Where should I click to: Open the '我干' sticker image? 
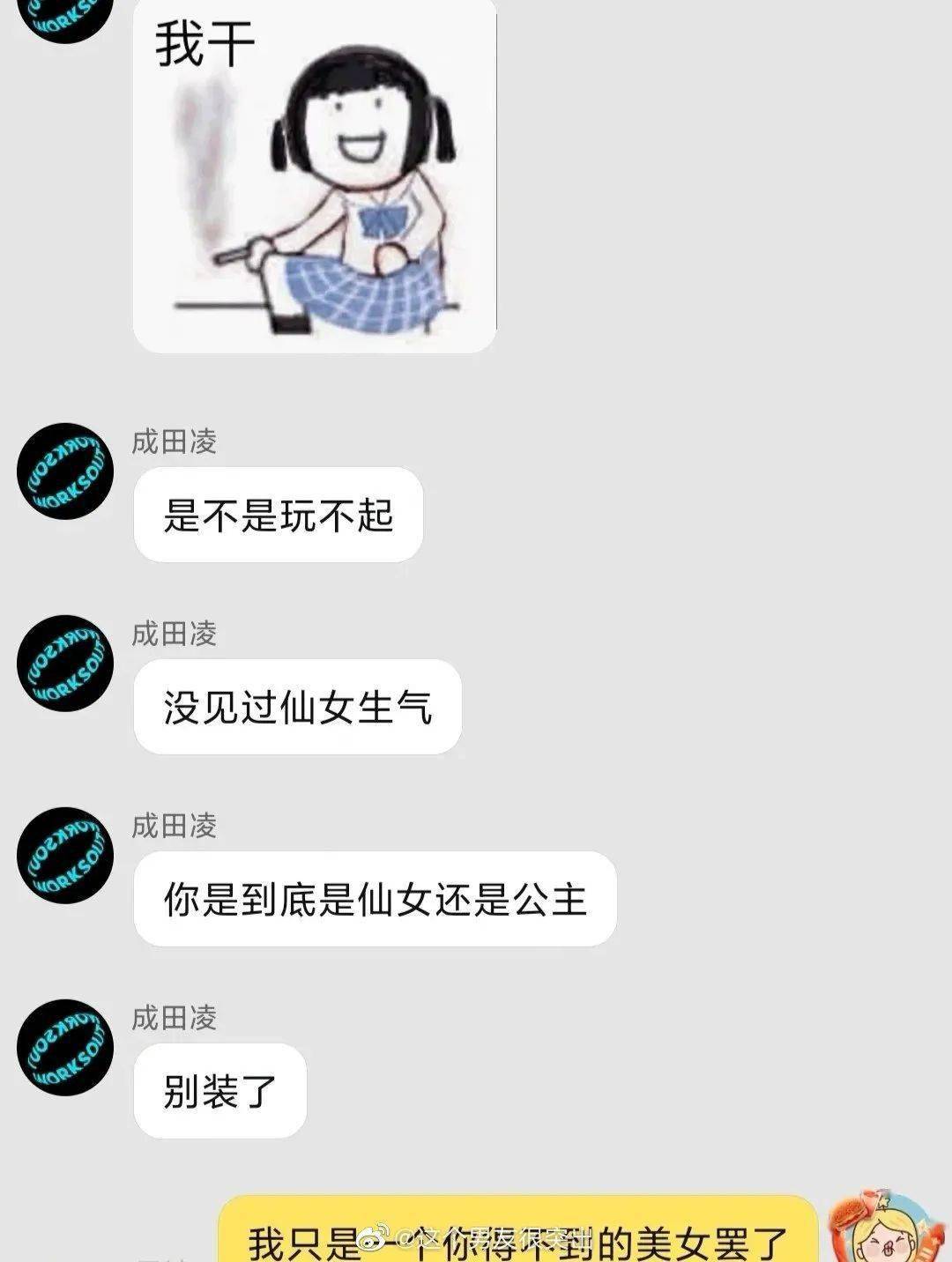(315, 176)
